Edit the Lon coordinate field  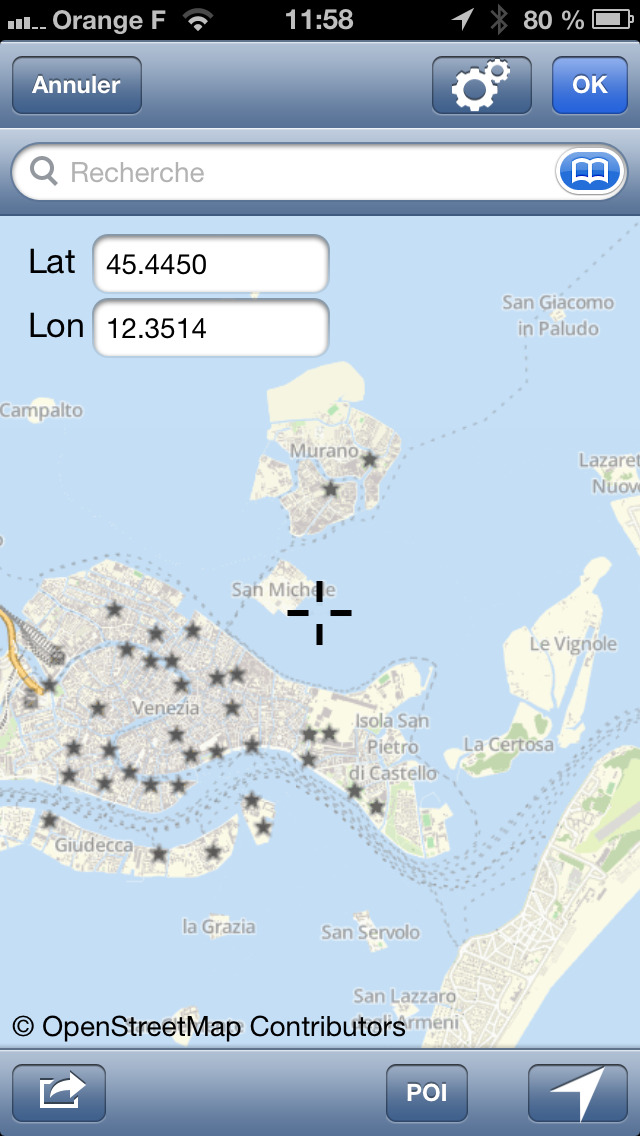[x=211, y=328]
